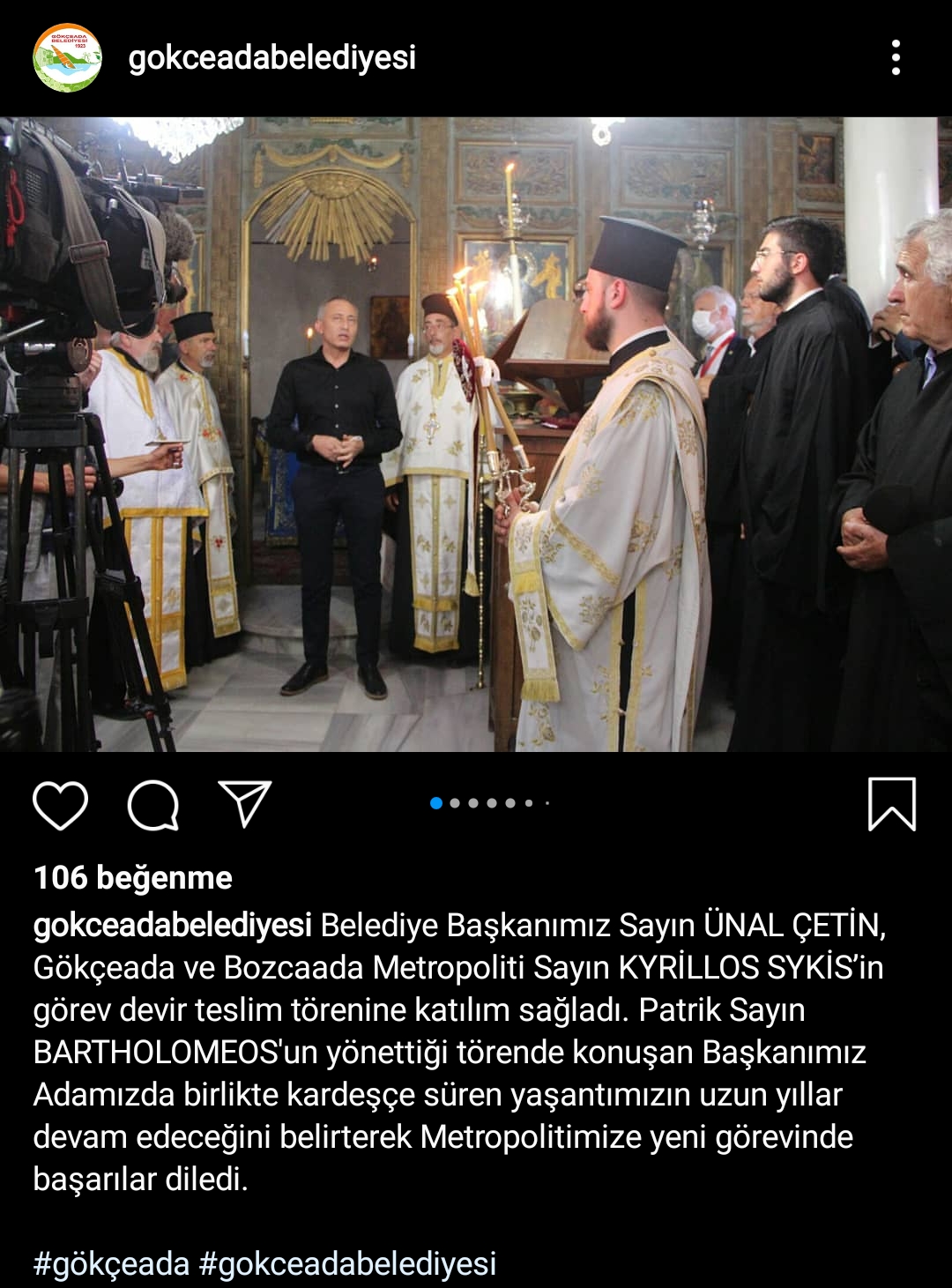Open comments on this post

tap(153, 805)
